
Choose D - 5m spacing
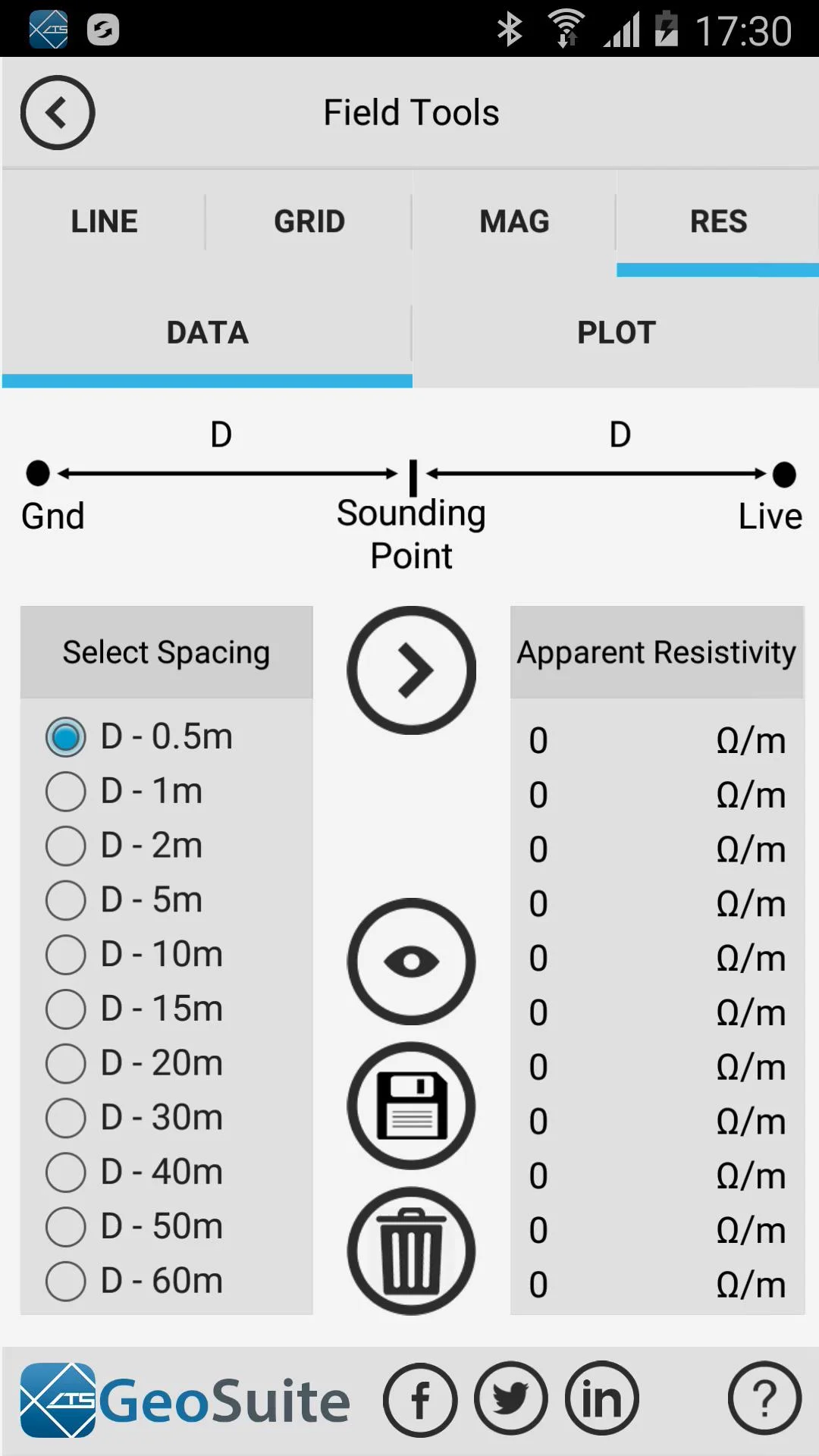(124, 900)
